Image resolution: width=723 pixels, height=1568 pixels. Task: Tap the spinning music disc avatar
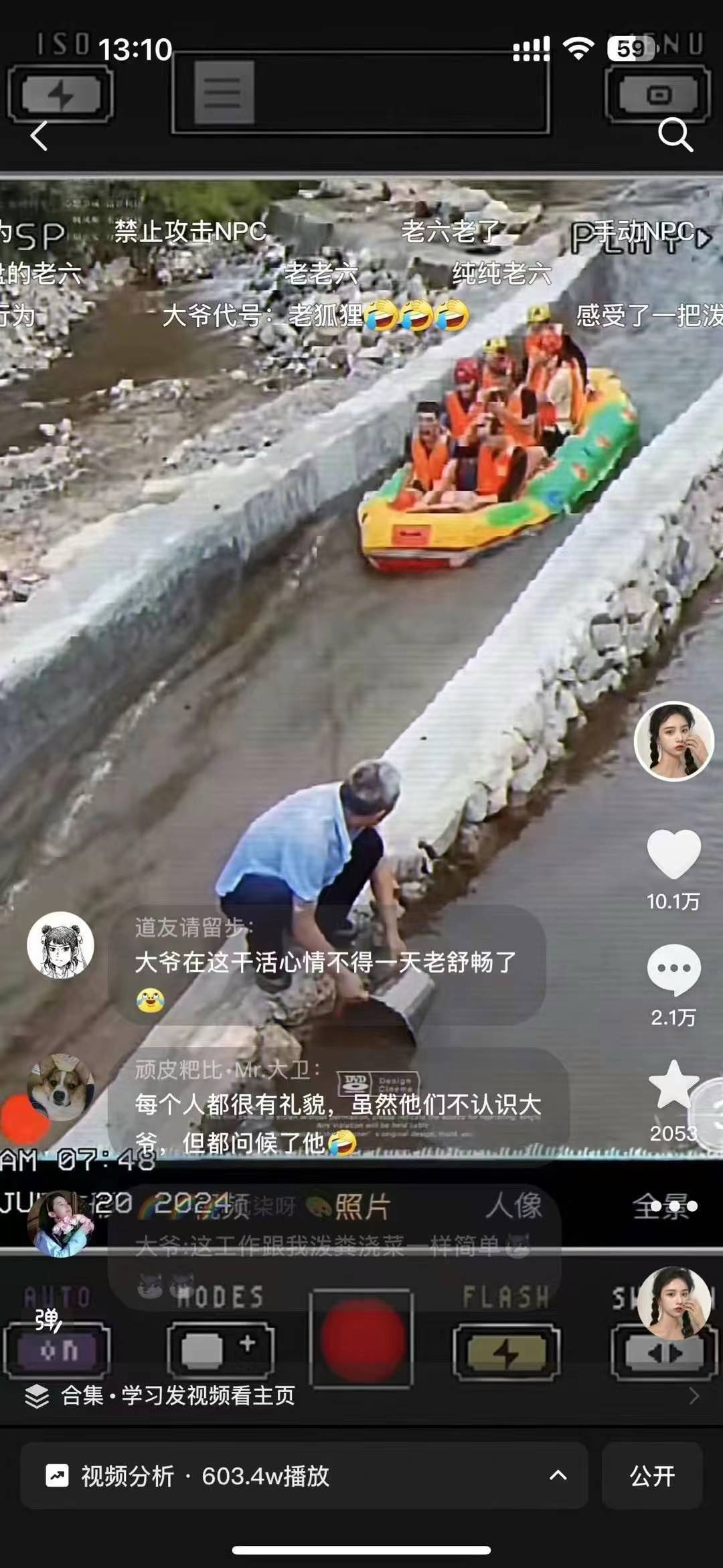tap(673, 1303)
